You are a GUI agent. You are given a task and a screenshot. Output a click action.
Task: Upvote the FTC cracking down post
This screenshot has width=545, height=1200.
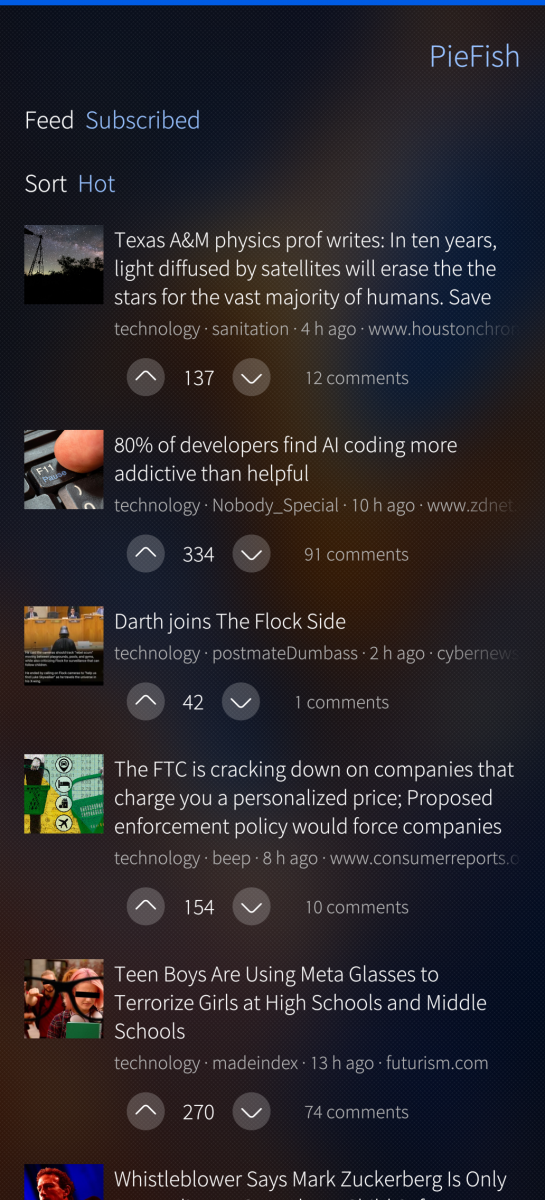click(146, 907)
